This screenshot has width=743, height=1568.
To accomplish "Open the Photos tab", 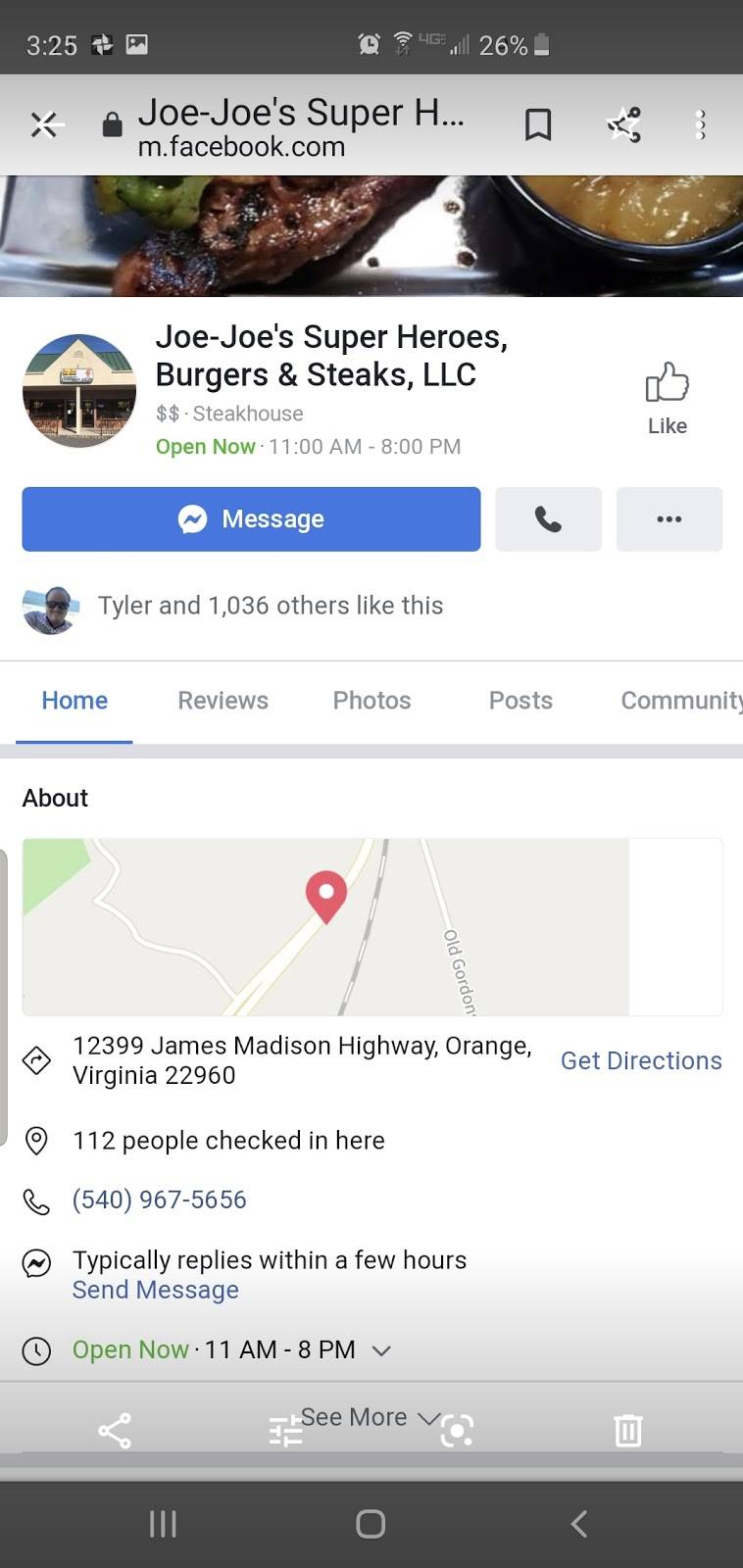I will [x=371, y=700].
